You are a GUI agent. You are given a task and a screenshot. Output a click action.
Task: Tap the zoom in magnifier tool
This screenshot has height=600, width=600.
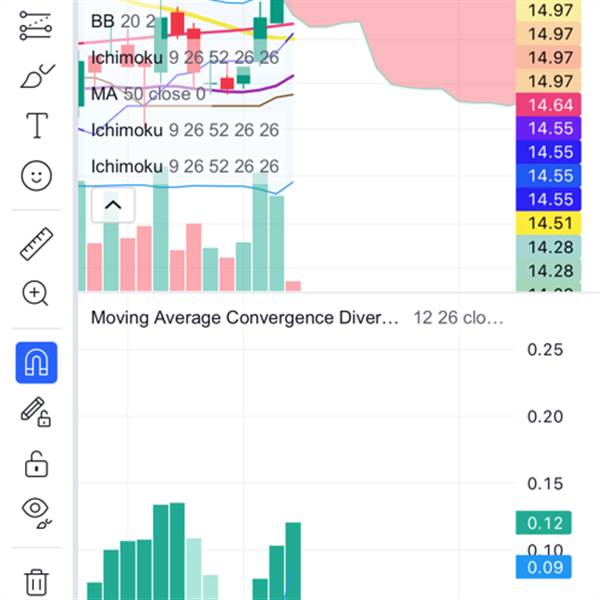click(37, 293)
